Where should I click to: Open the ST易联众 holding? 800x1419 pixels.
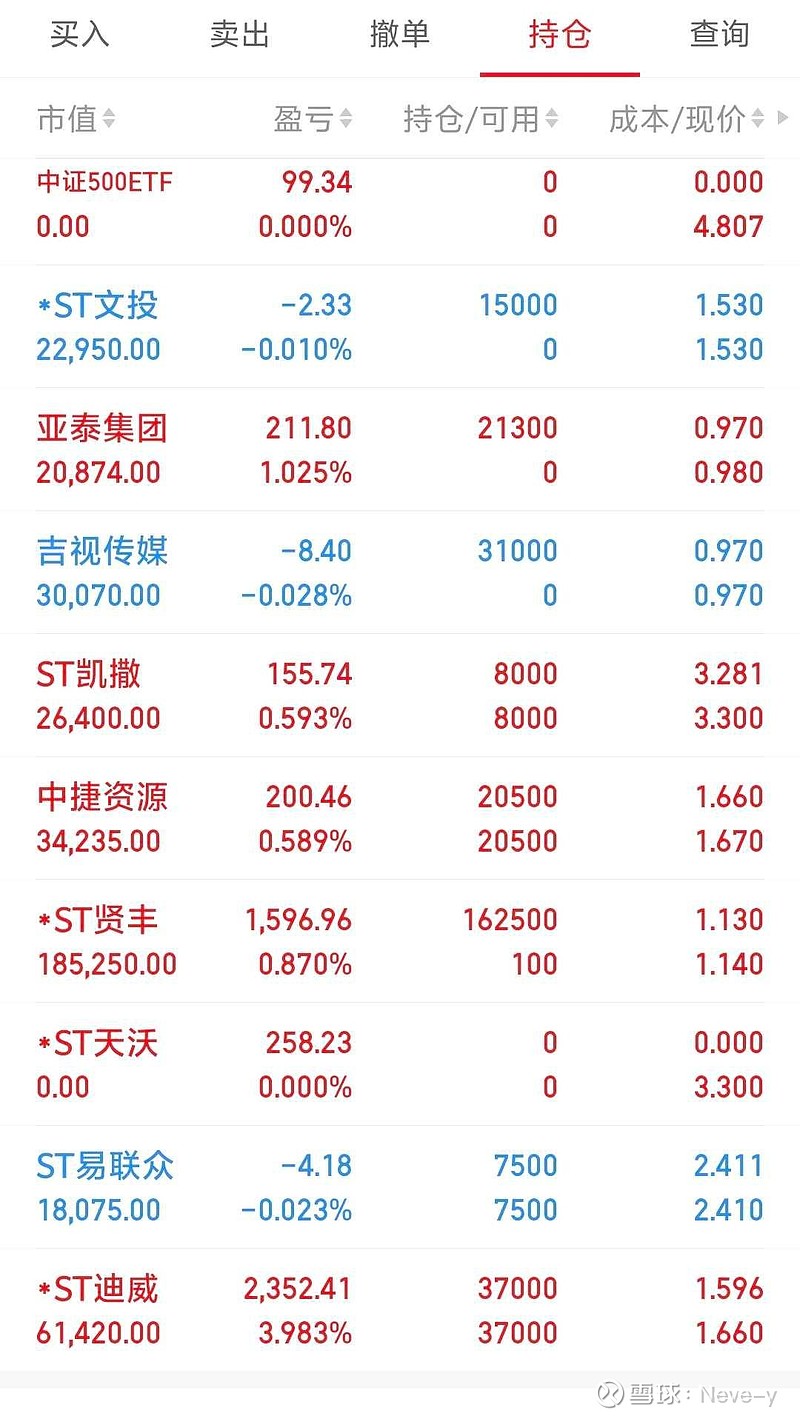400,1187
